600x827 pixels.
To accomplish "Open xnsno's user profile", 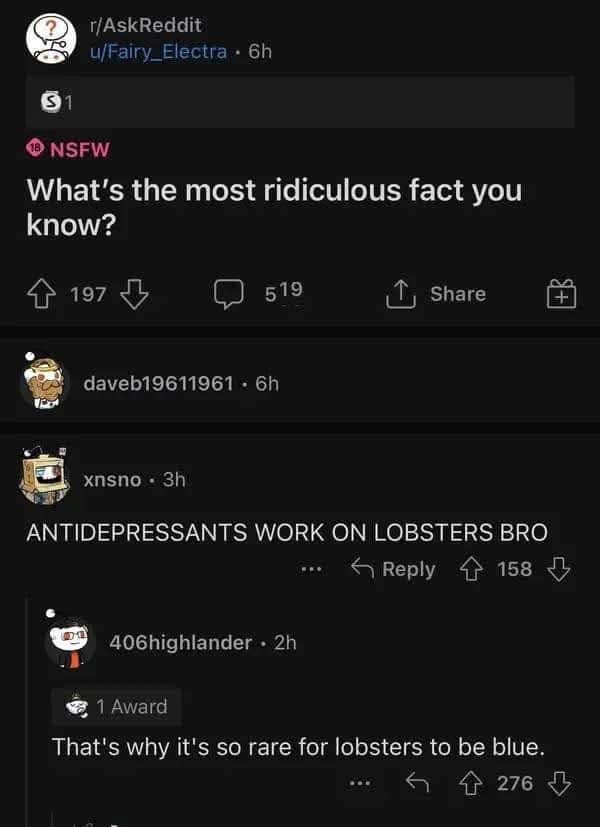I will 111,479.
